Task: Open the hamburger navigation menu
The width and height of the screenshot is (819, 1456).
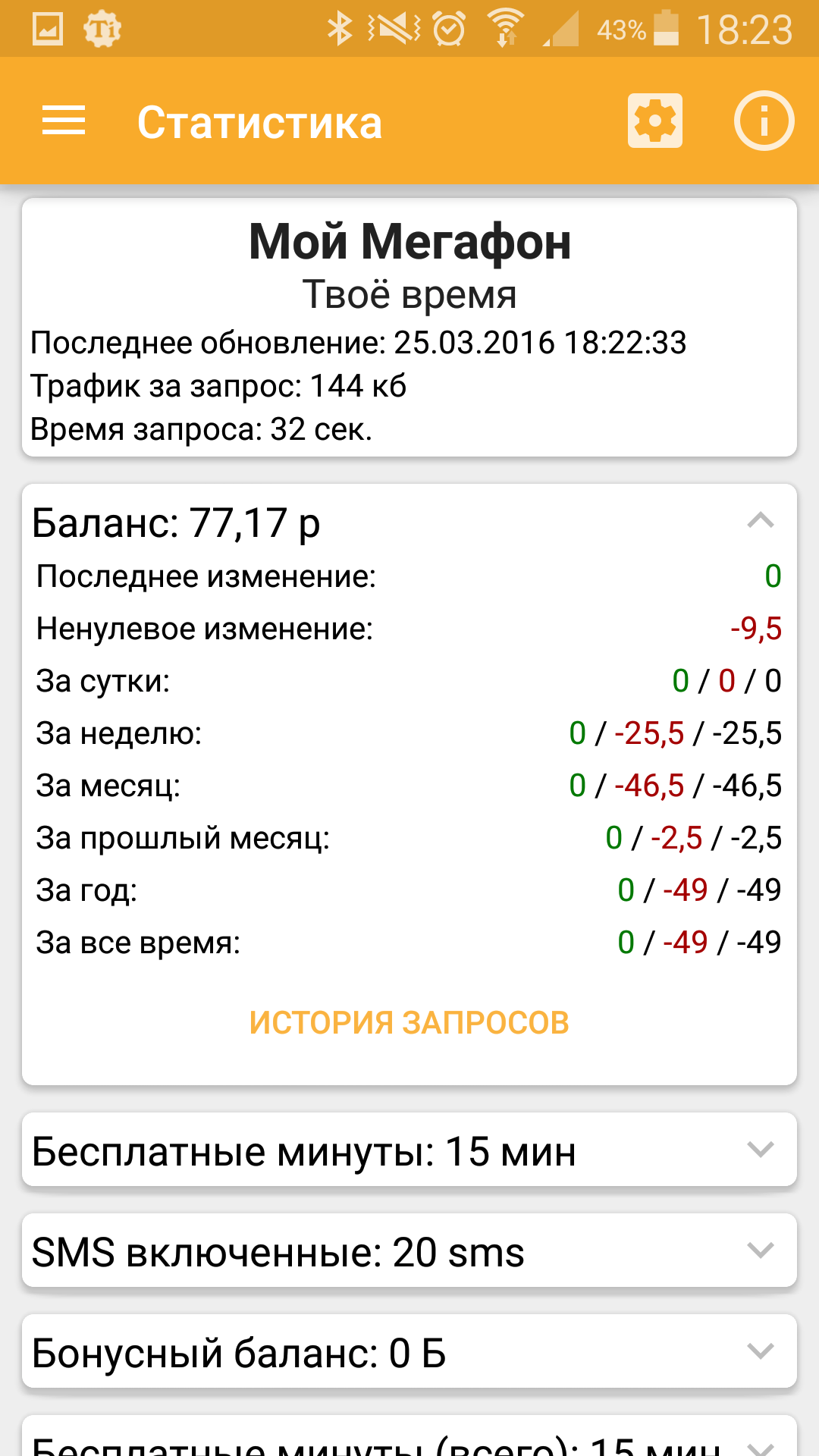Action: tap(64, 121)
